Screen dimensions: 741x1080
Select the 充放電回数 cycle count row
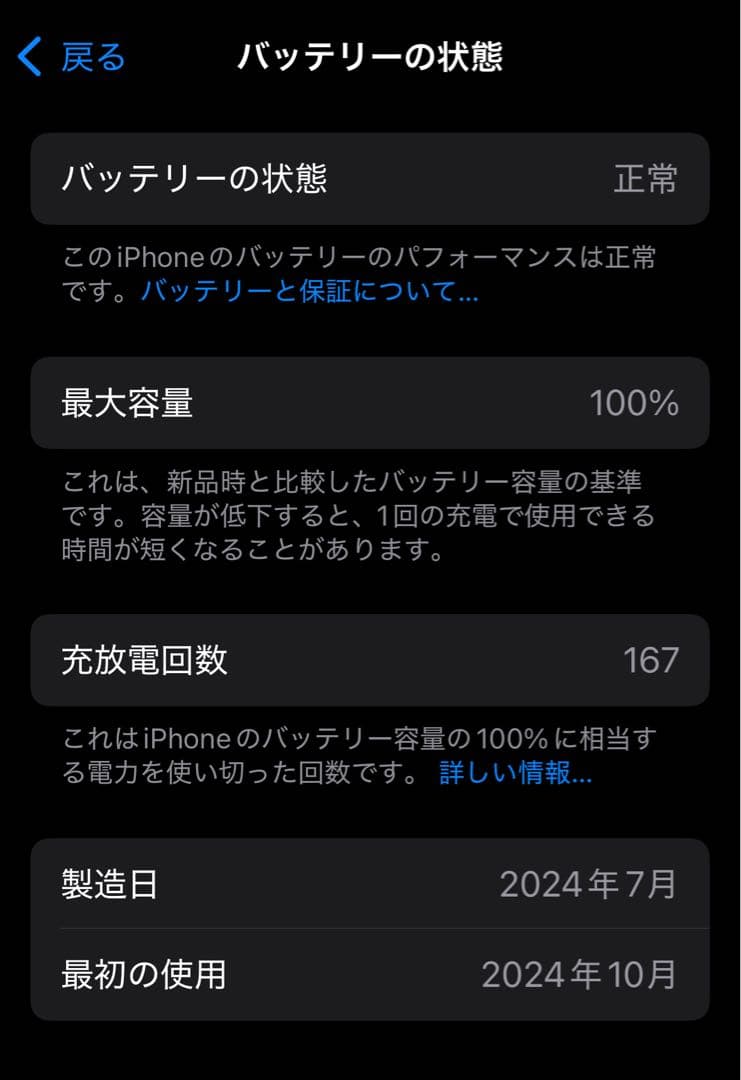click(x=370, y=660)
